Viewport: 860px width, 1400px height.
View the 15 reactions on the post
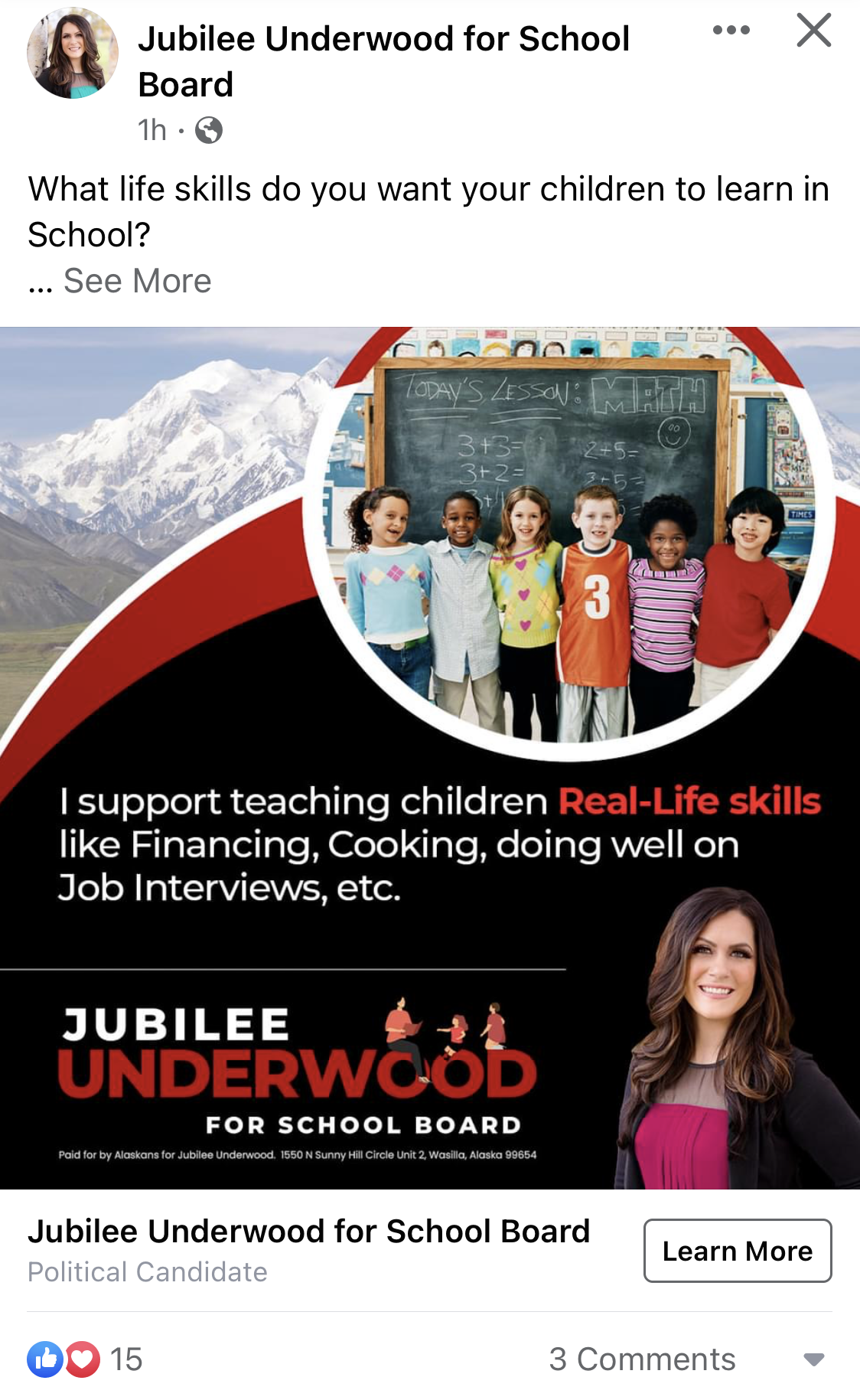(85, 1359)
